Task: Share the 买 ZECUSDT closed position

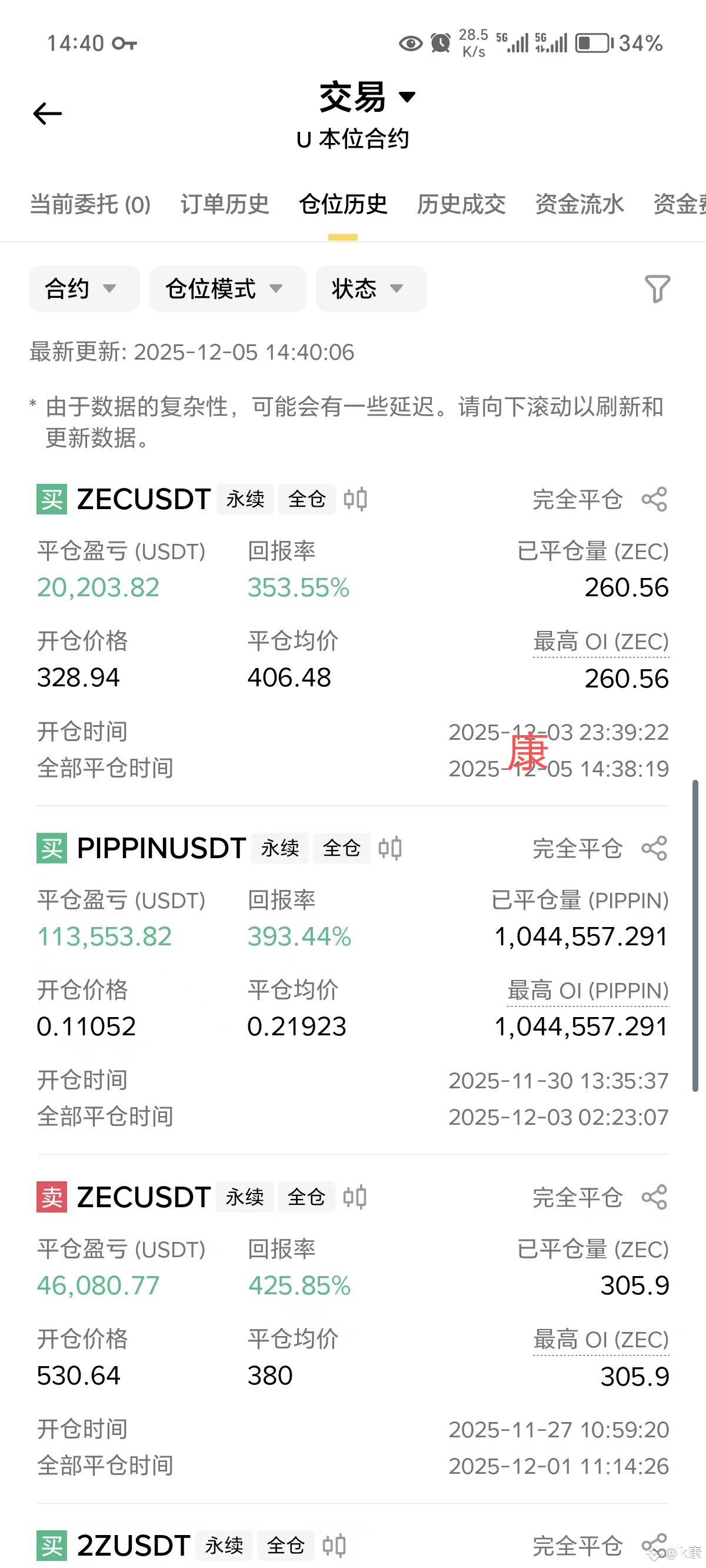Action: (654, 500)
